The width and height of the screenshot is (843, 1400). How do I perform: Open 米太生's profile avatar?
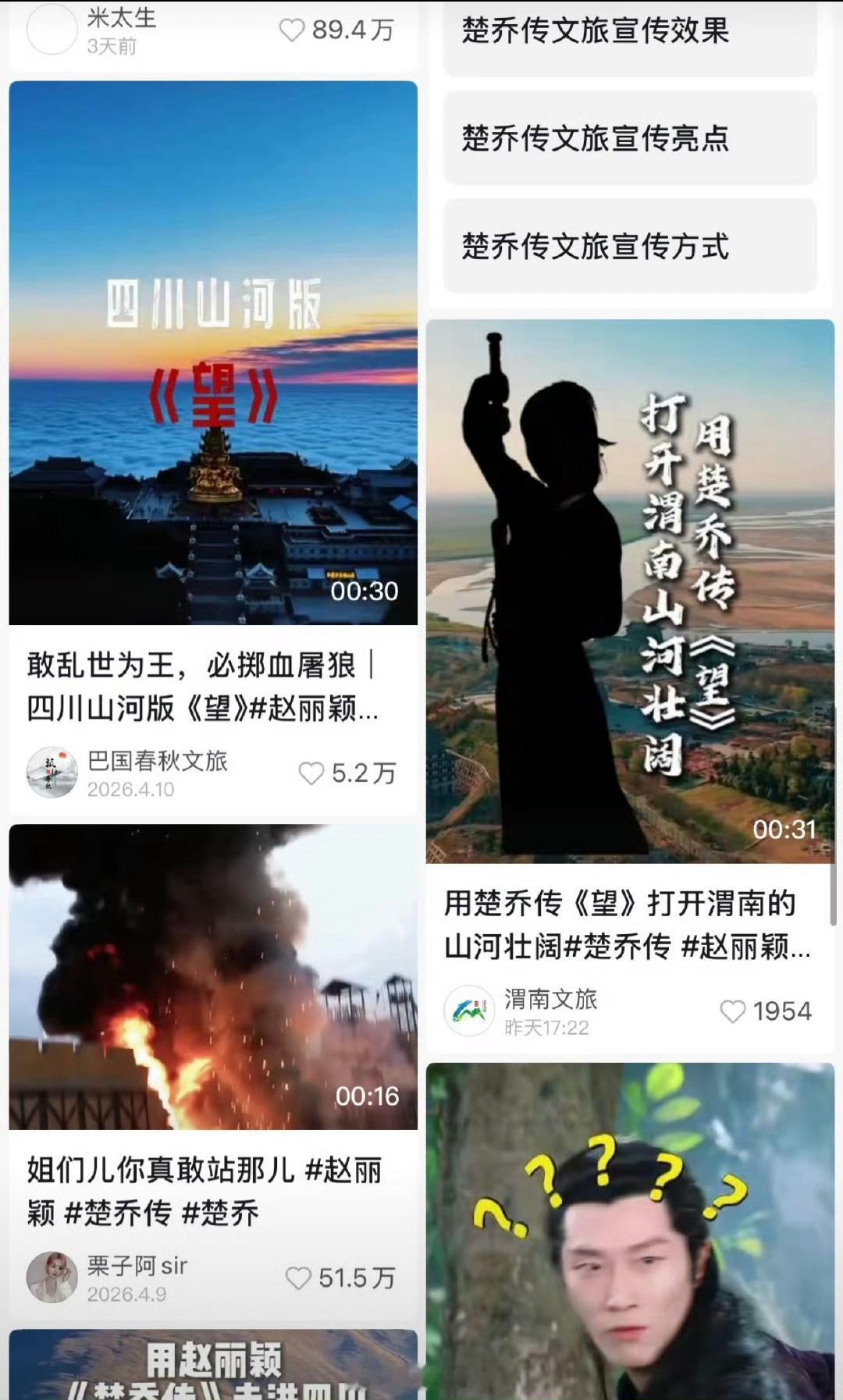pos(51,30)
